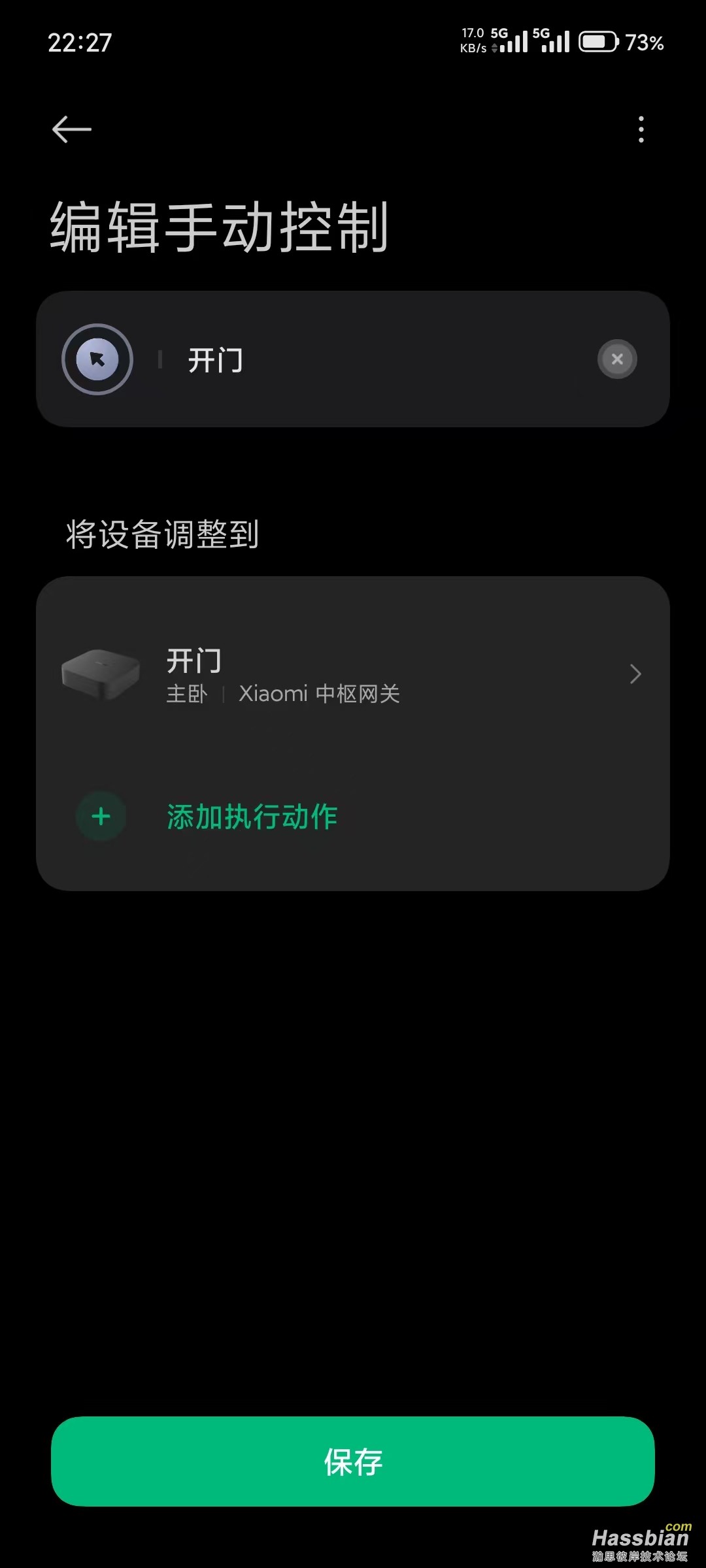Tap the green 保存 button
Image resolution: width=706 pixels, height=1568 pixels.
(353, 1461)
